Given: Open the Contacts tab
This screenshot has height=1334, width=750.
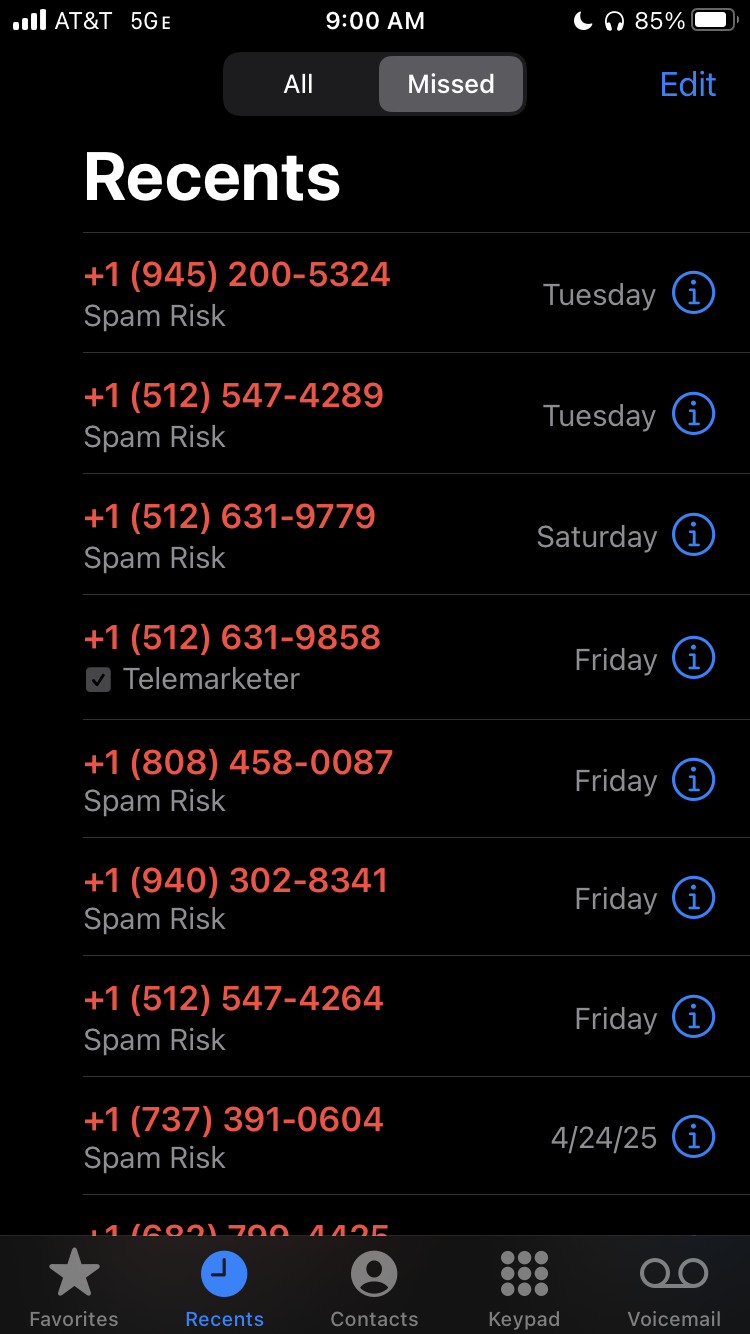Looking at the screenshot, I should [374, 1287].
